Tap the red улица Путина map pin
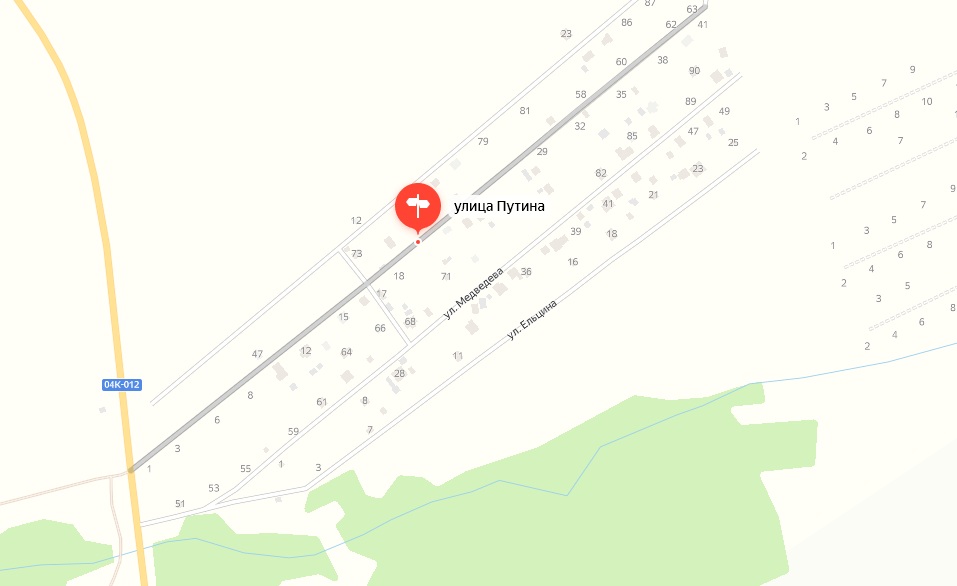The image size is (957, 586). (417, 205)
